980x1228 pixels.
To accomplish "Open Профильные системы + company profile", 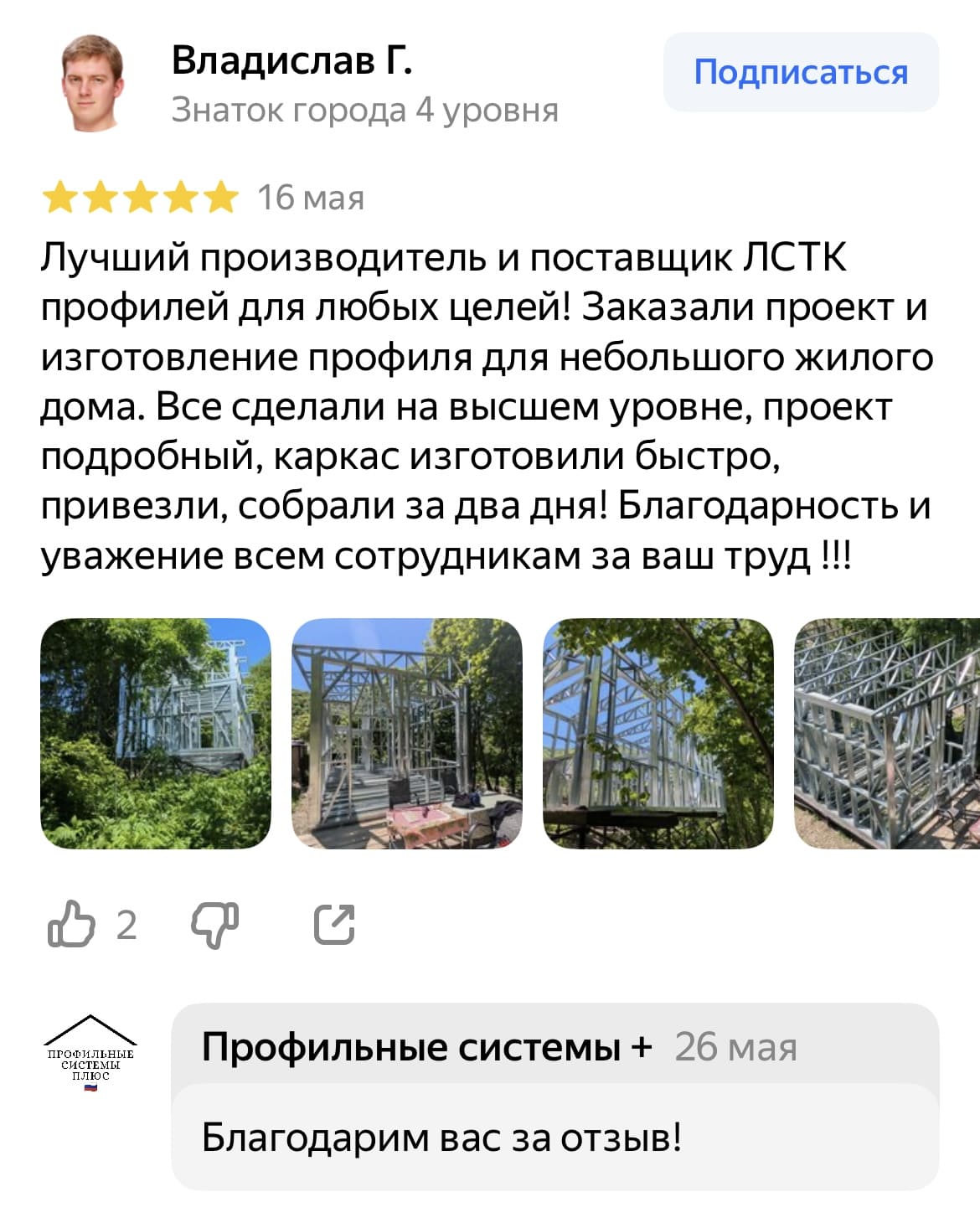I will 426,1047.
